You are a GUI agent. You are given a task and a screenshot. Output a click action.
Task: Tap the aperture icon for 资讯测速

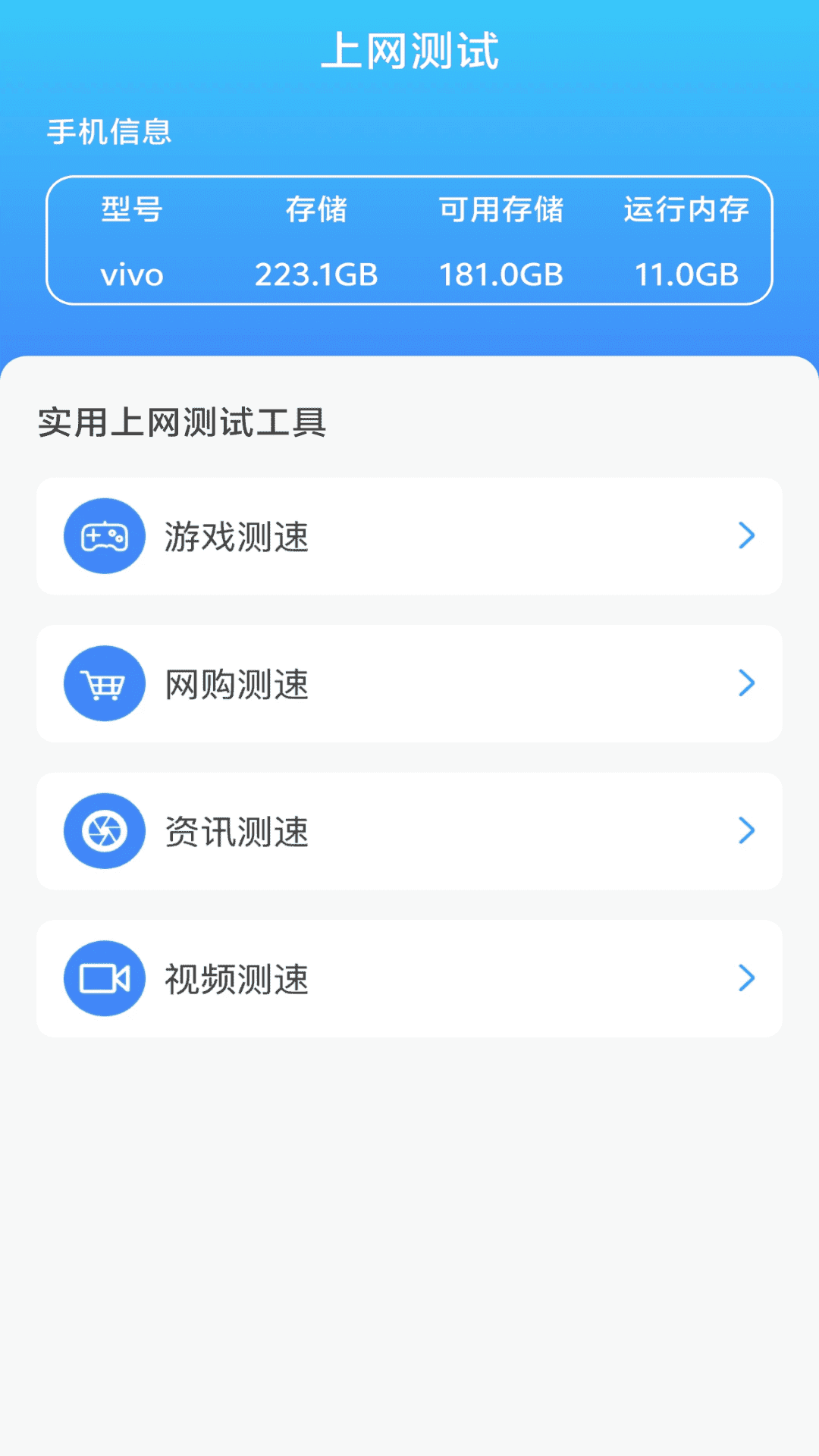click(x=105, y=831)
